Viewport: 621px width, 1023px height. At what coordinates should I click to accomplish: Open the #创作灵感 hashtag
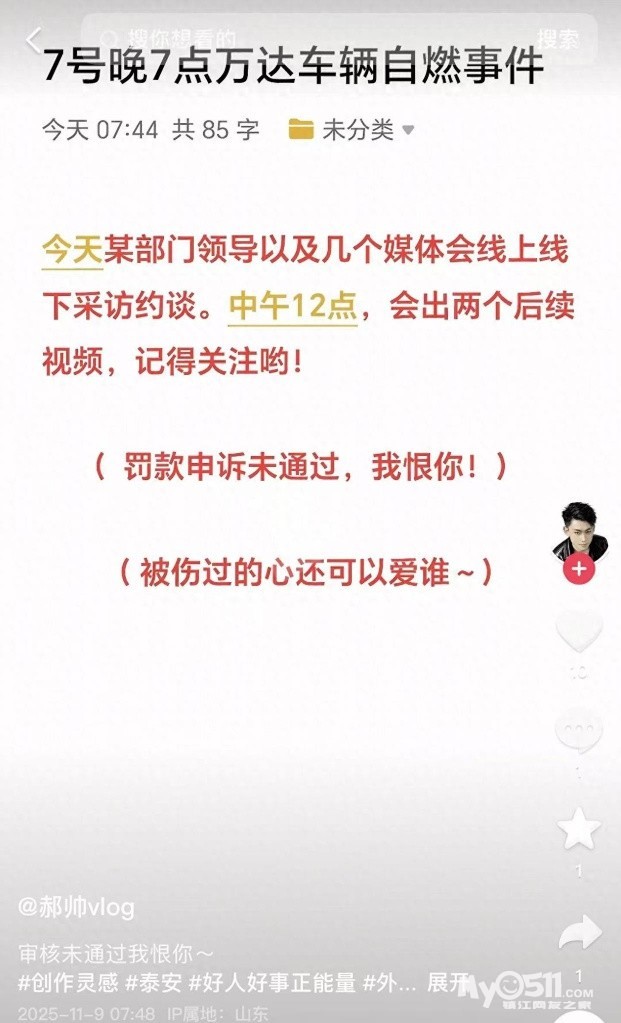coord(67,982)
